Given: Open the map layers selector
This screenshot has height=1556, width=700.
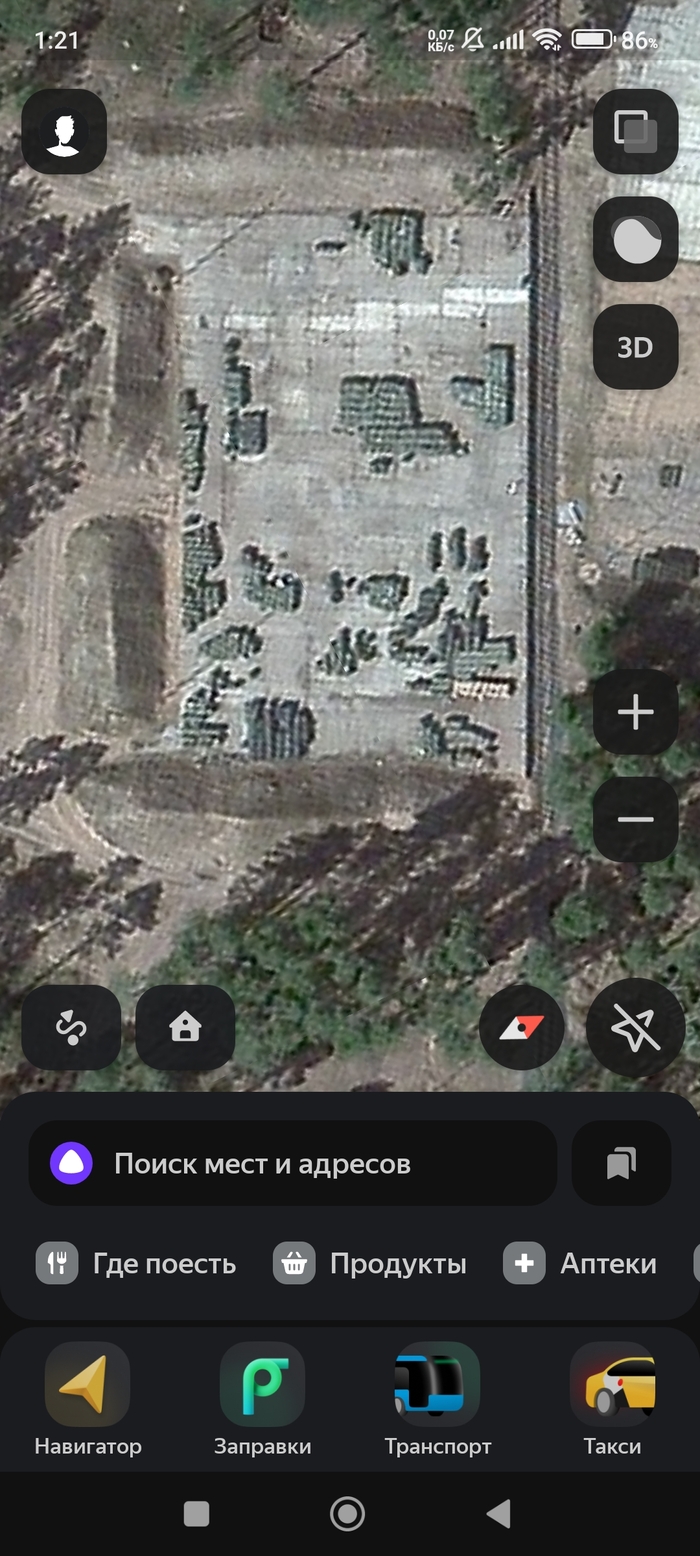Looking at the screenshot, I should 635,132.
